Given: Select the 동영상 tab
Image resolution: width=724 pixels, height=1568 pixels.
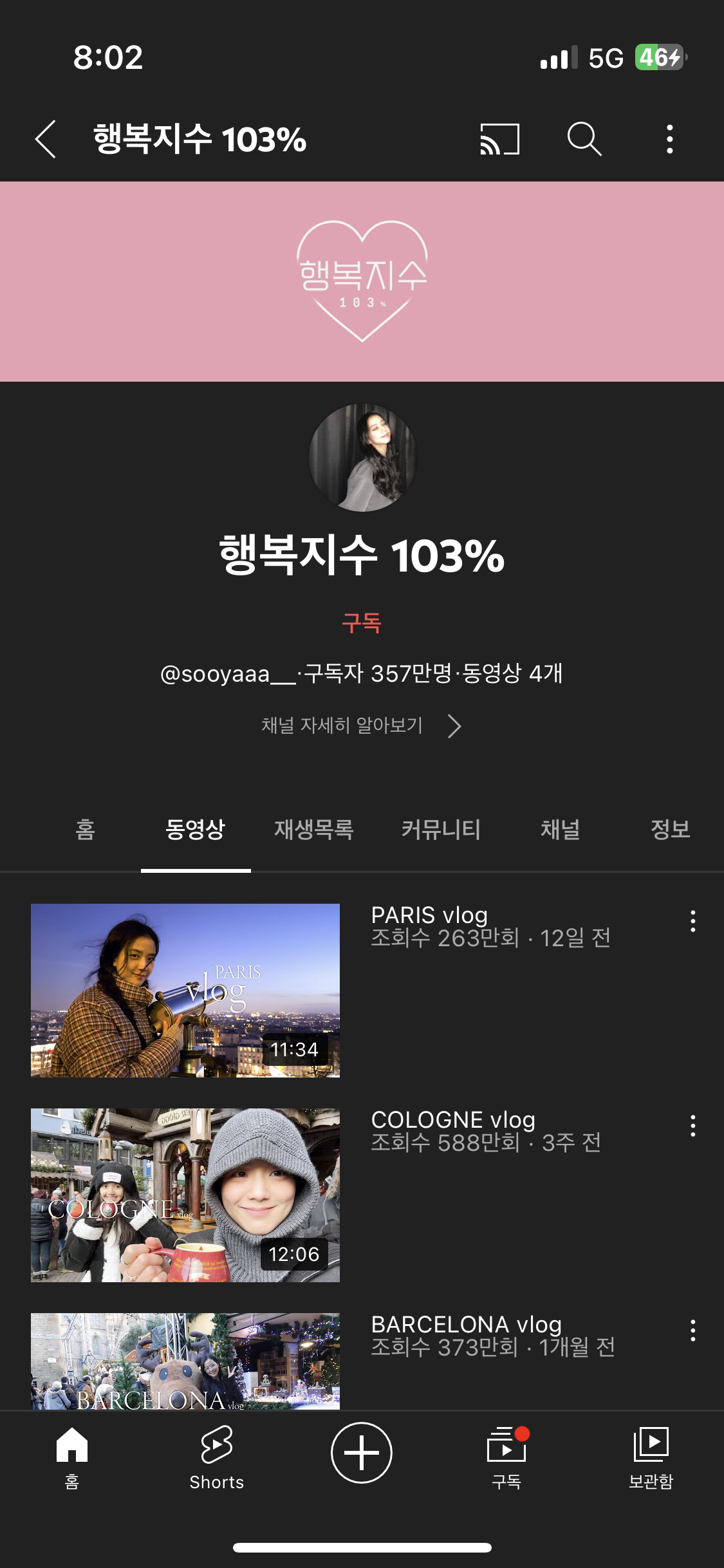Looking at the screenshot, I should pos(195,829).
